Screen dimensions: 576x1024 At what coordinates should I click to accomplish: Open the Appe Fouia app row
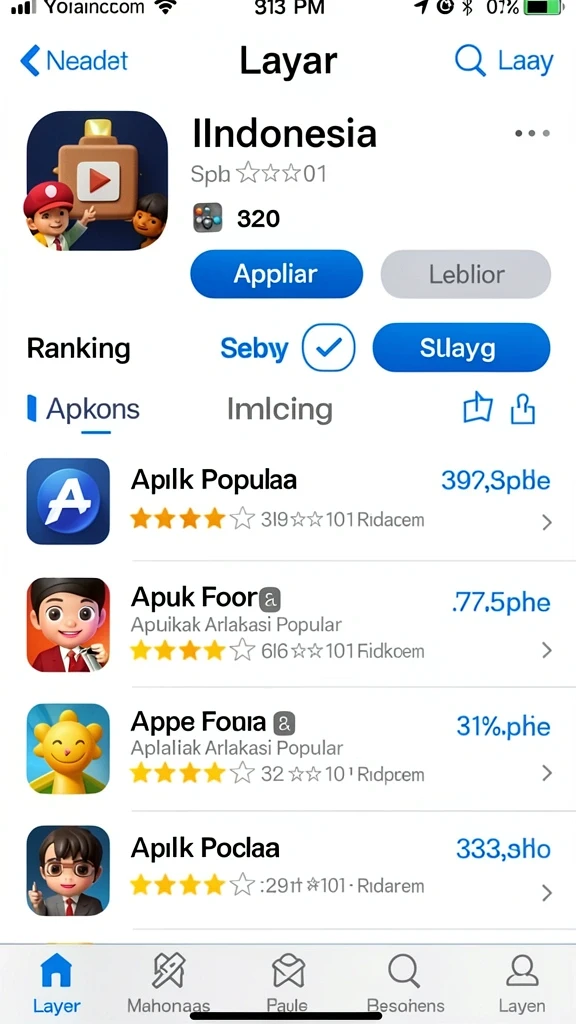click(289, 748)
